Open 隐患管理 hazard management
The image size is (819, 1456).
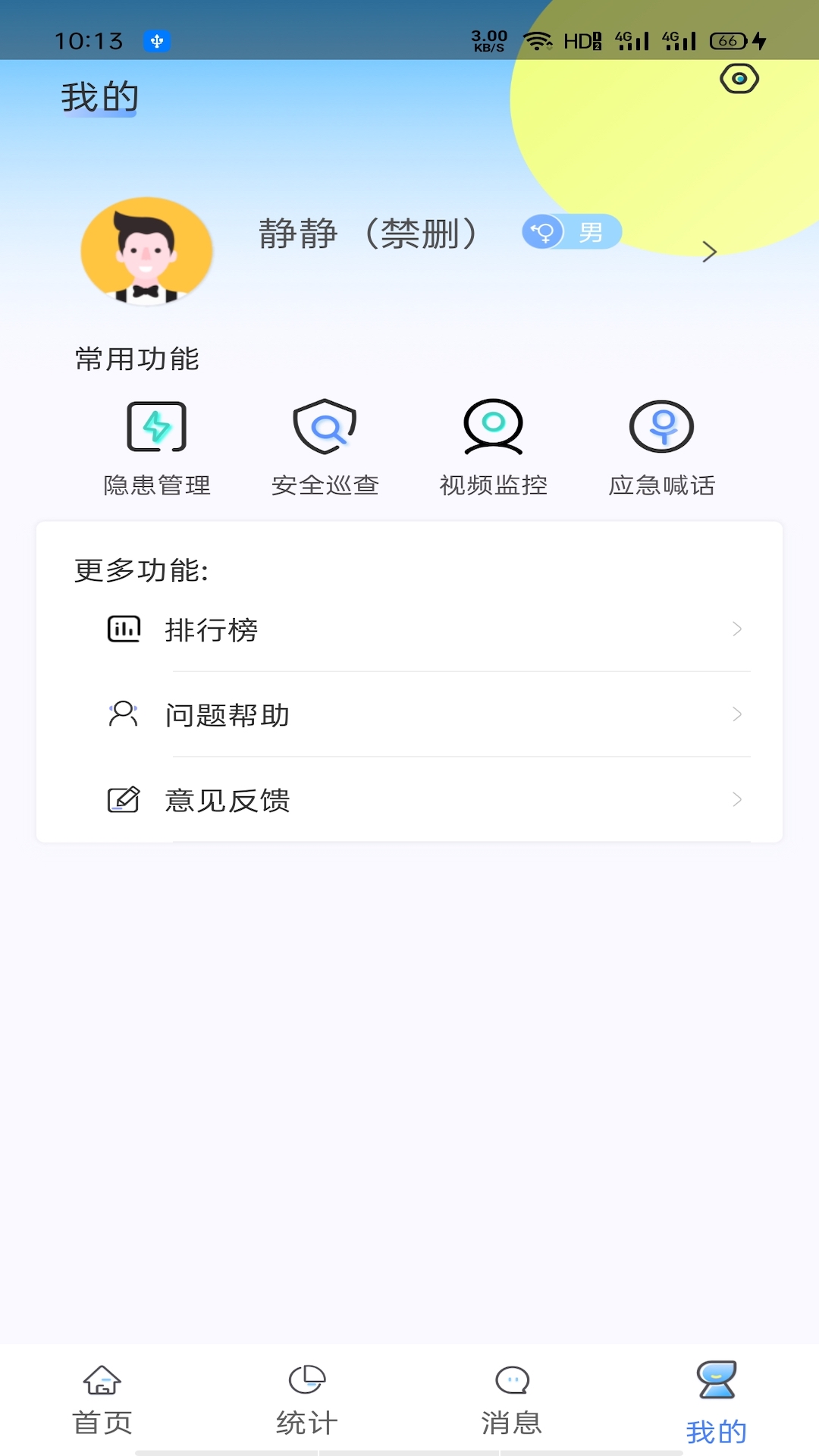point(157,447)
